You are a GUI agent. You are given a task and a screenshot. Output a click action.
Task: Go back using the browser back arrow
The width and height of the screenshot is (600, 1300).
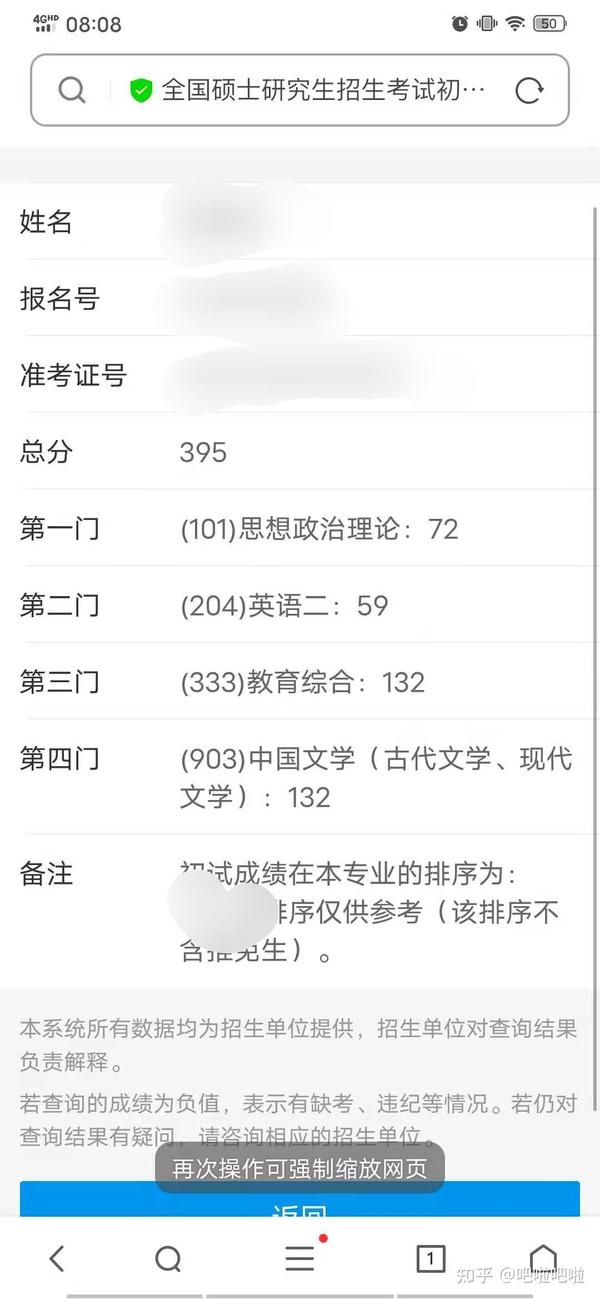[57, 1258]
